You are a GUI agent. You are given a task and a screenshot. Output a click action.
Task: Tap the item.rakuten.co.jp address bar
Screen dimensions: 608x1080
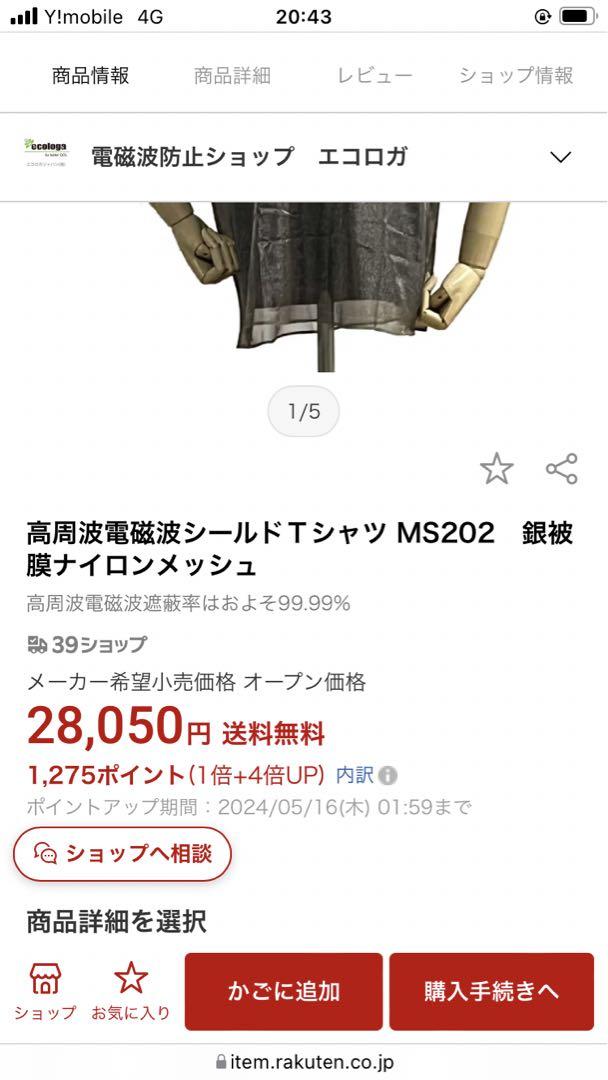(304, 1062)
